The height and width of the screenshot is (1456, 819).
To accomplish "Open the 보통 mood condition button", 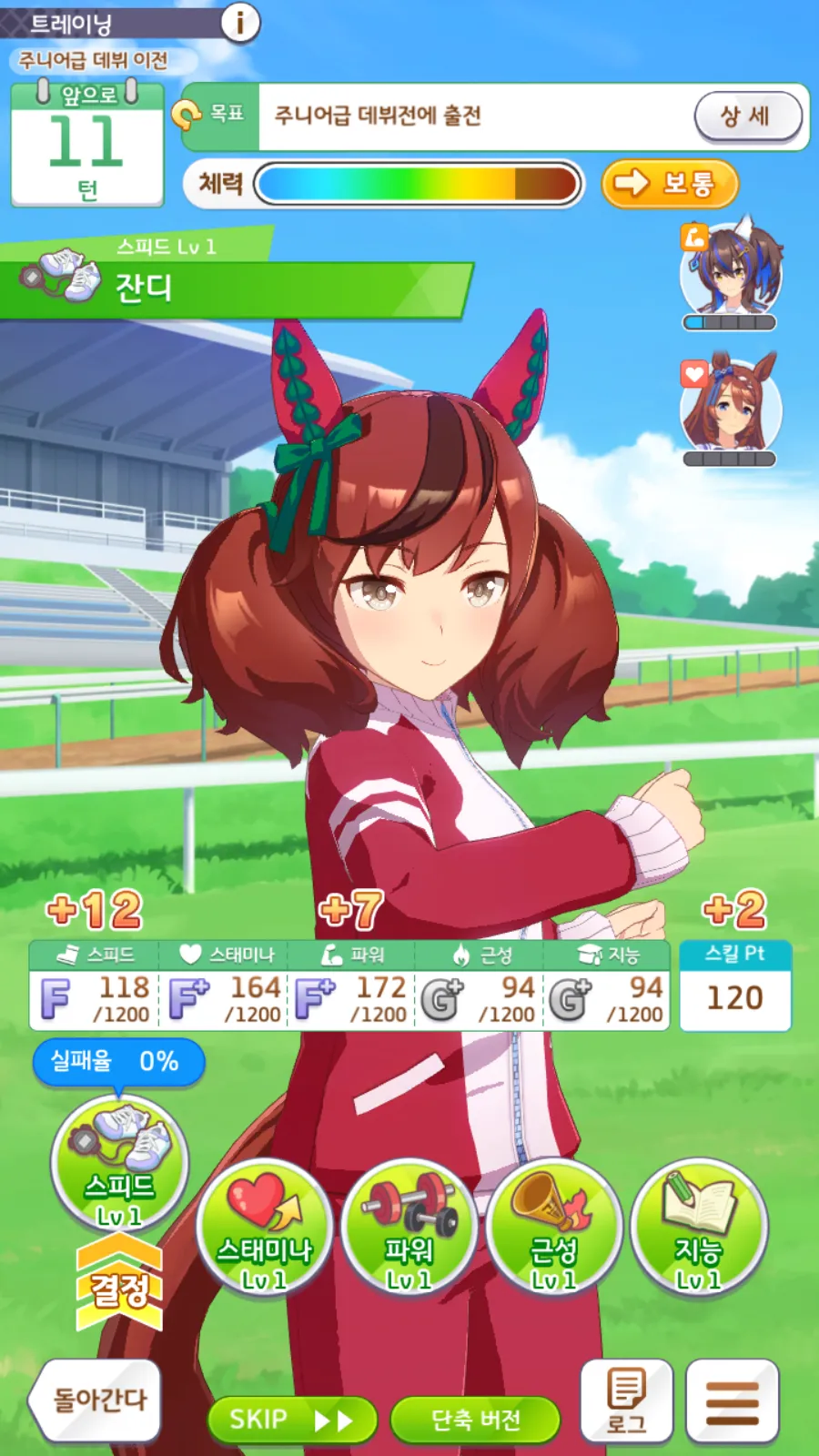I will (670, 184).
